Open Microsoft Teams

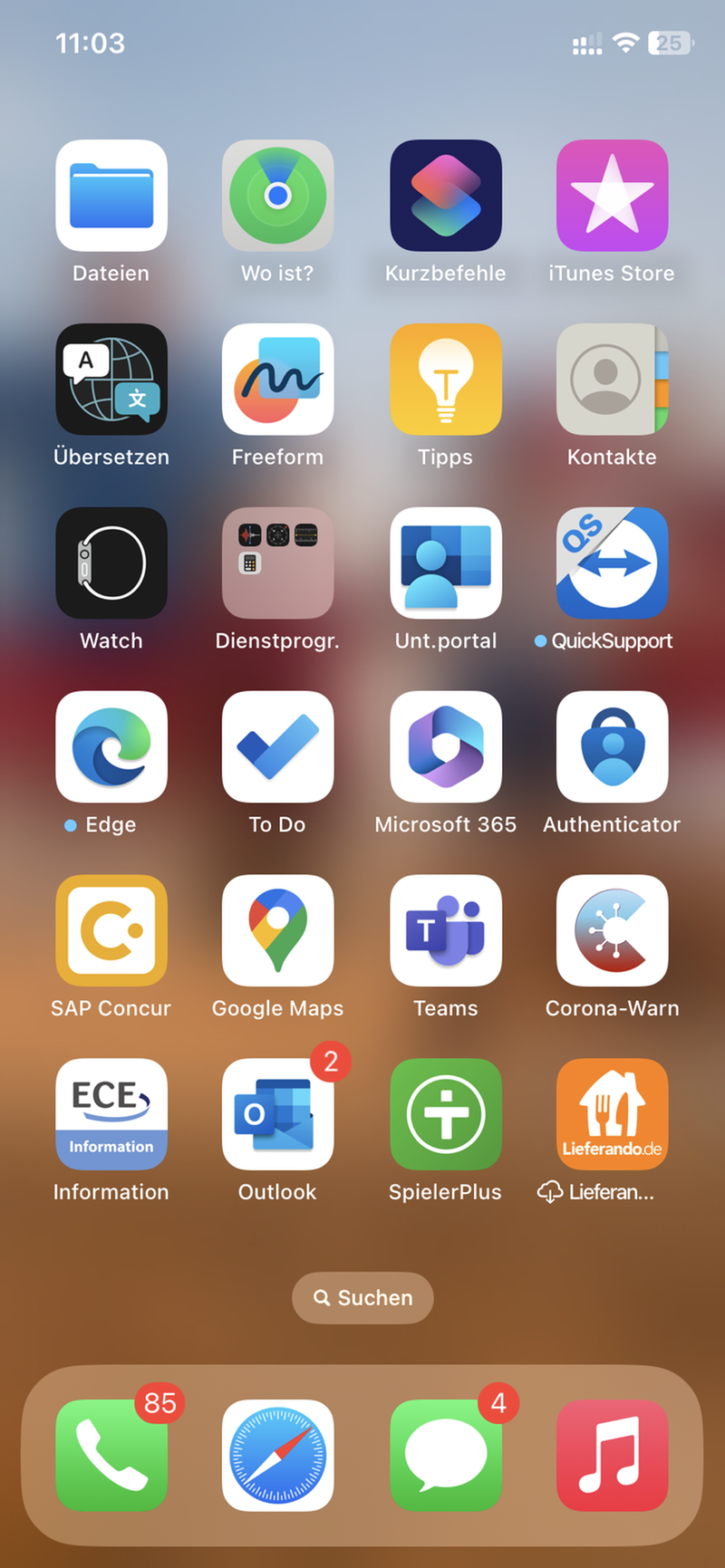(445, 931)
